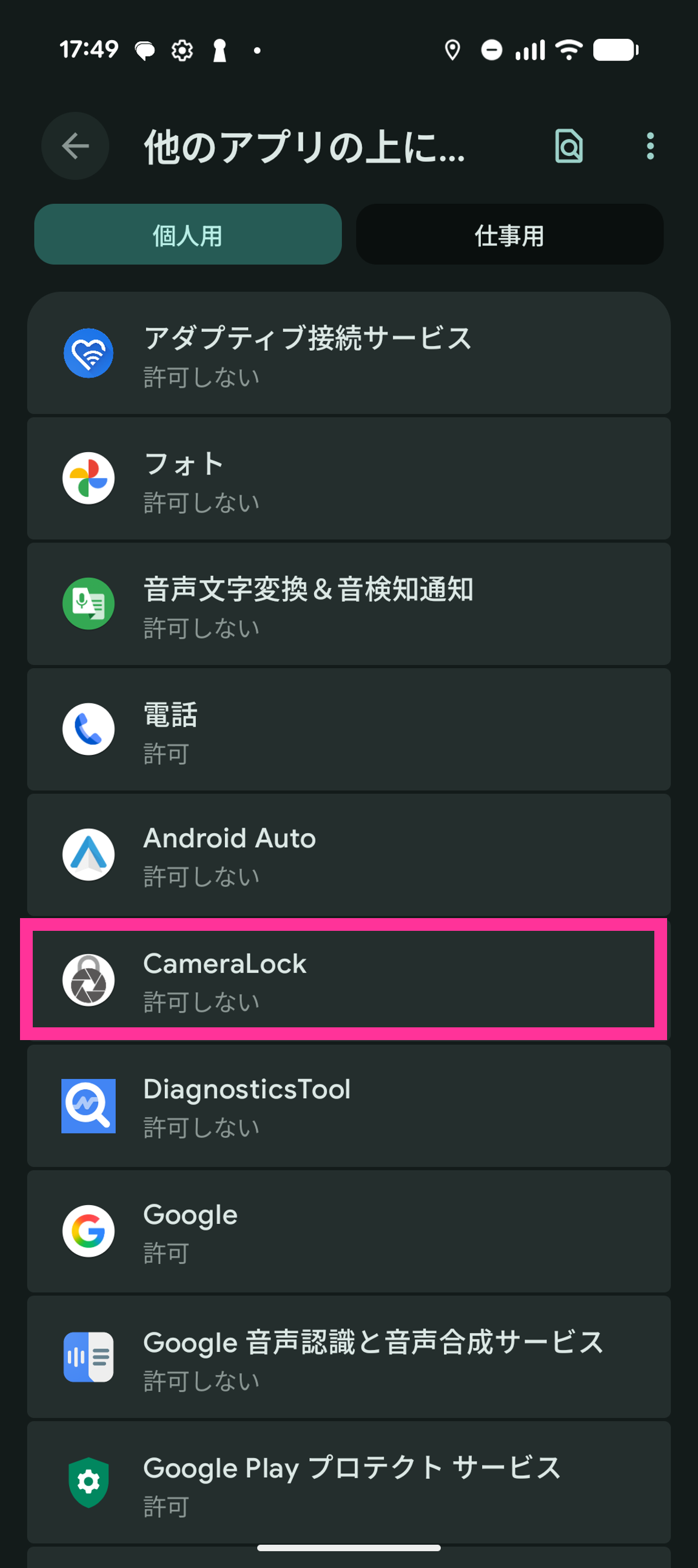Select the DiagnosticsTool row
The width and height of the screenshot is (698, 1568).
coord(349,1106)
